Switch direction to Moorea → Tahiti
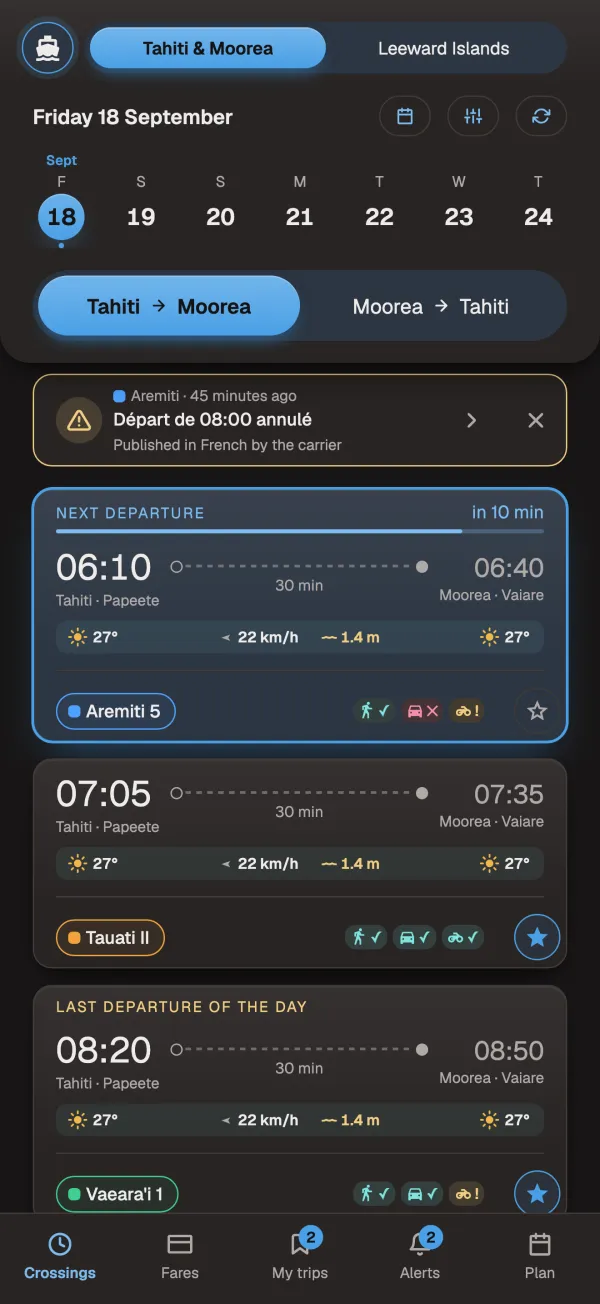The height and width of the screenshot is (1304, 600). coord(430,306)
